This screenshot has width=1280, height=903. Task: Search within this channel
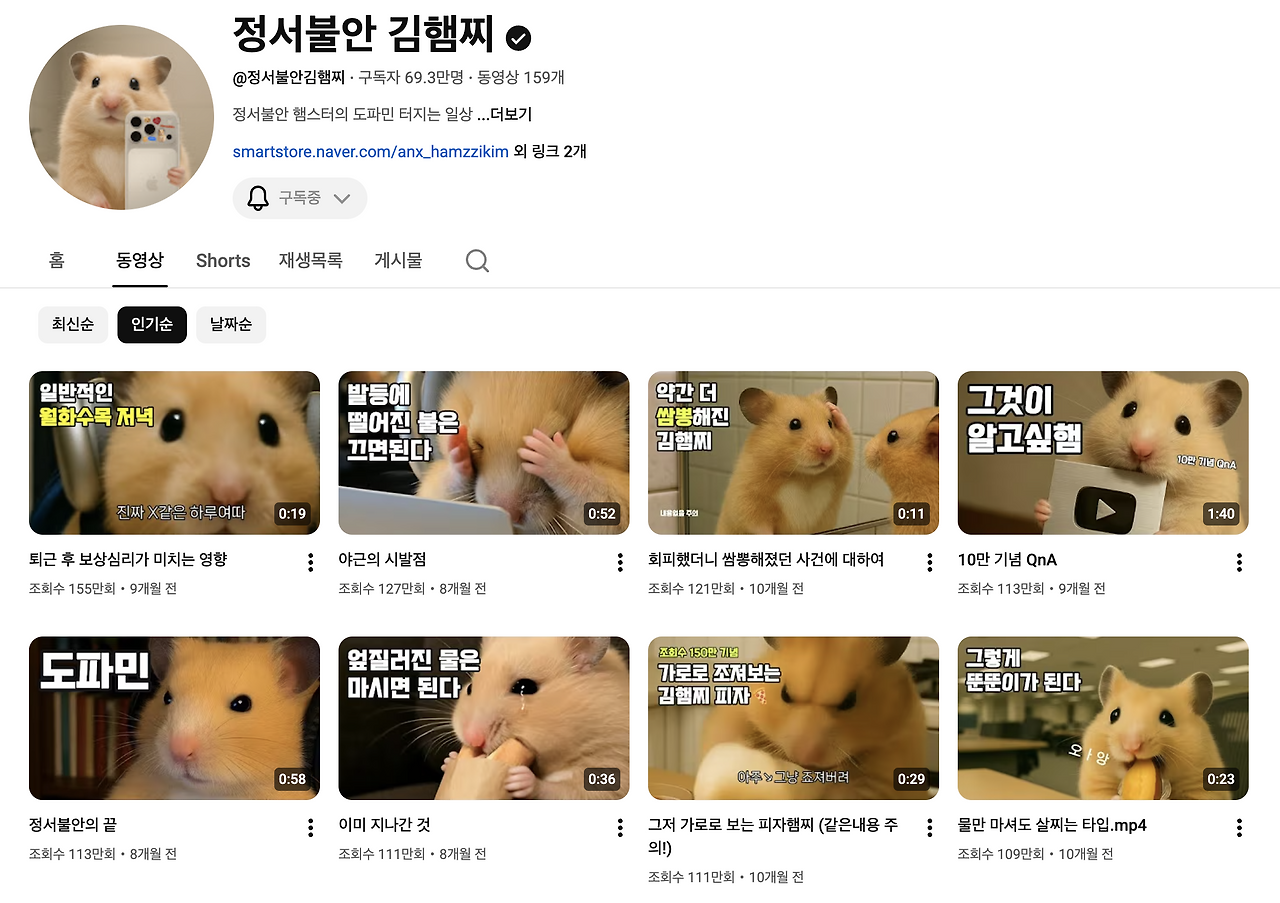click(x=478, y=261)
